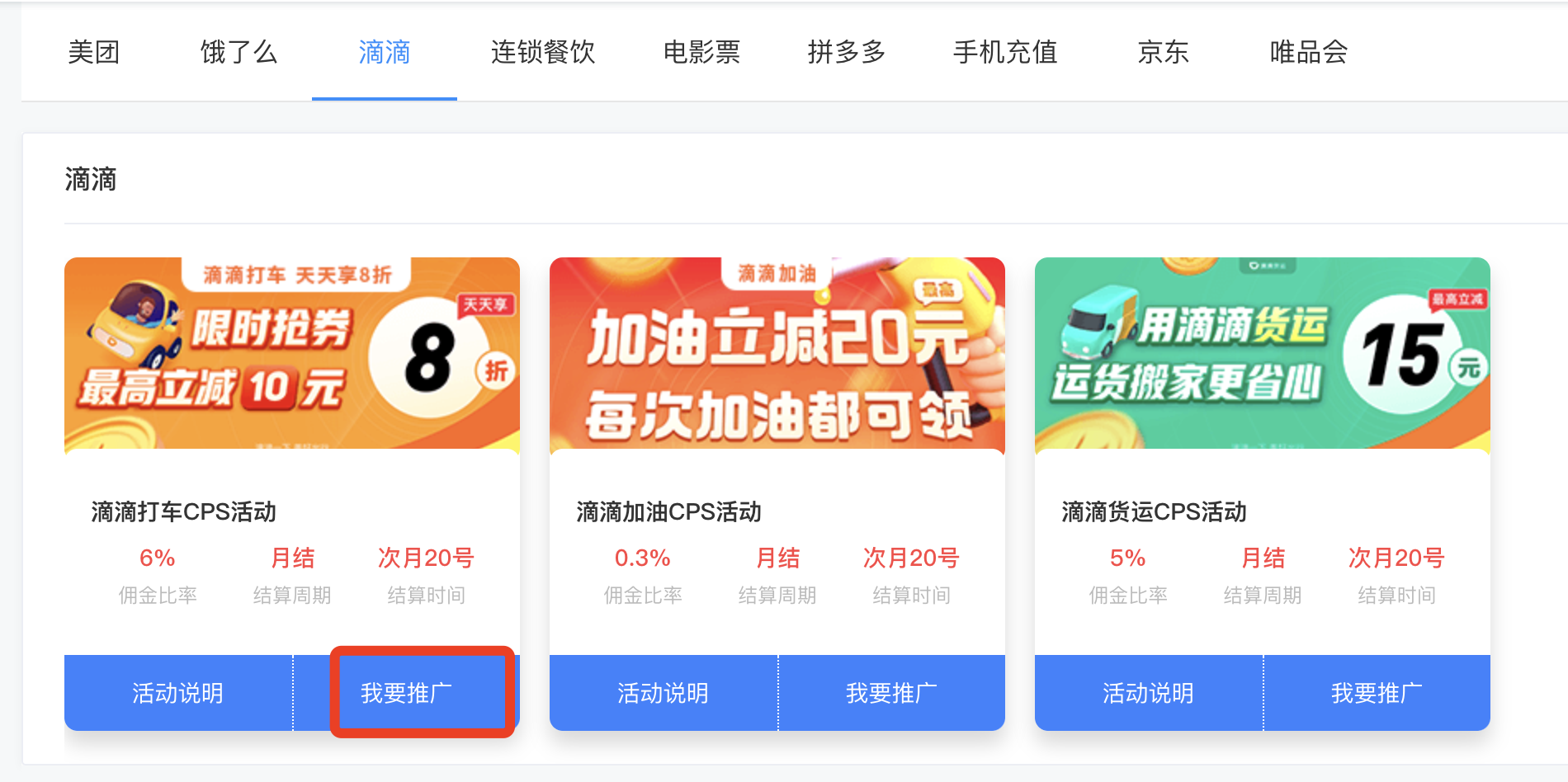The image size is (1568, 782).
Task: View 活动说明 for 滴滴货运CPS活动
Action: pyautogui.click(x=1149, y=693)
